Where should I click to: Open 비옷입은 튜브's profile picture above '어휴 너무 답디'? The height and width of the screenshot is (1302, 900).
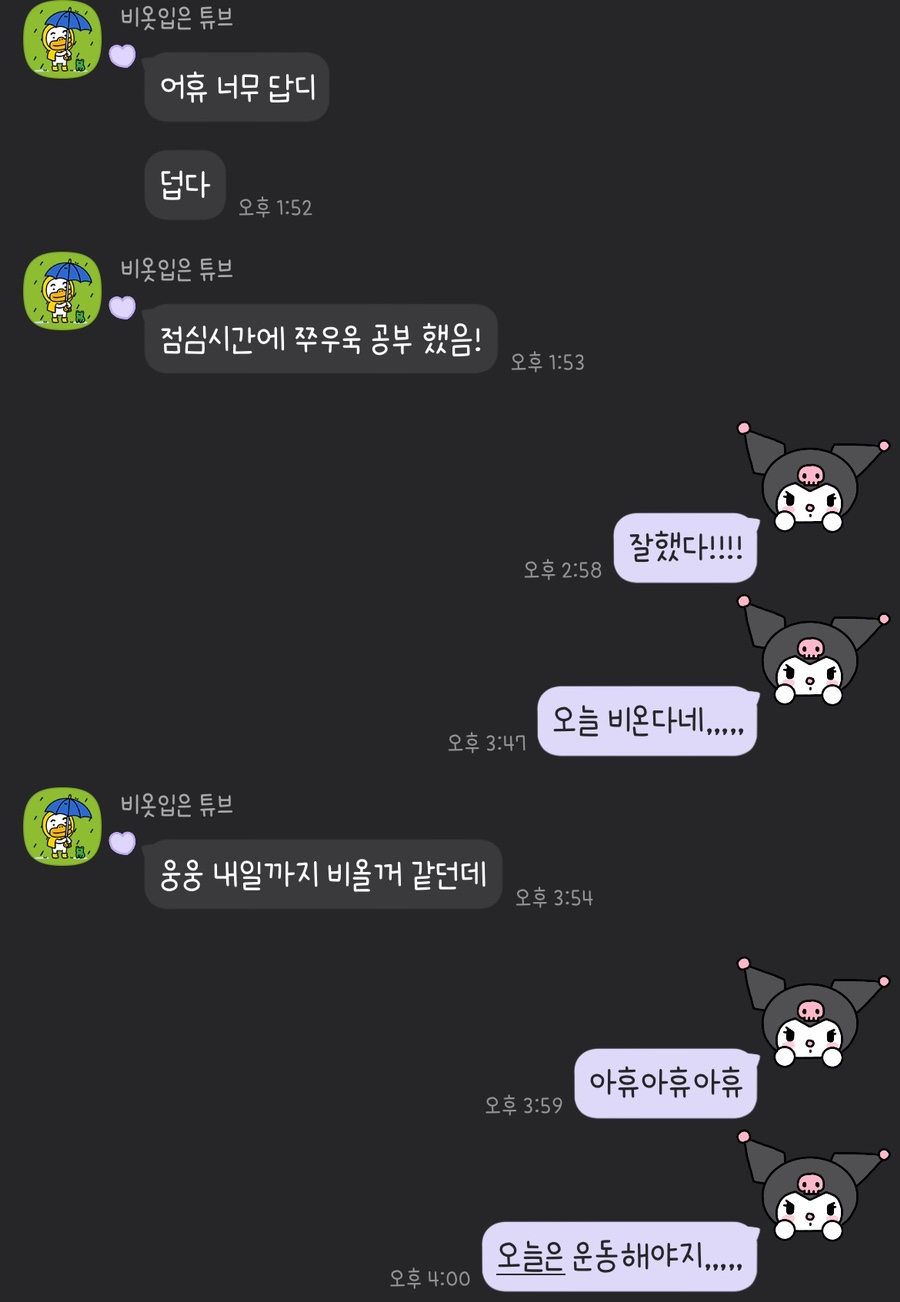(63, 38)
